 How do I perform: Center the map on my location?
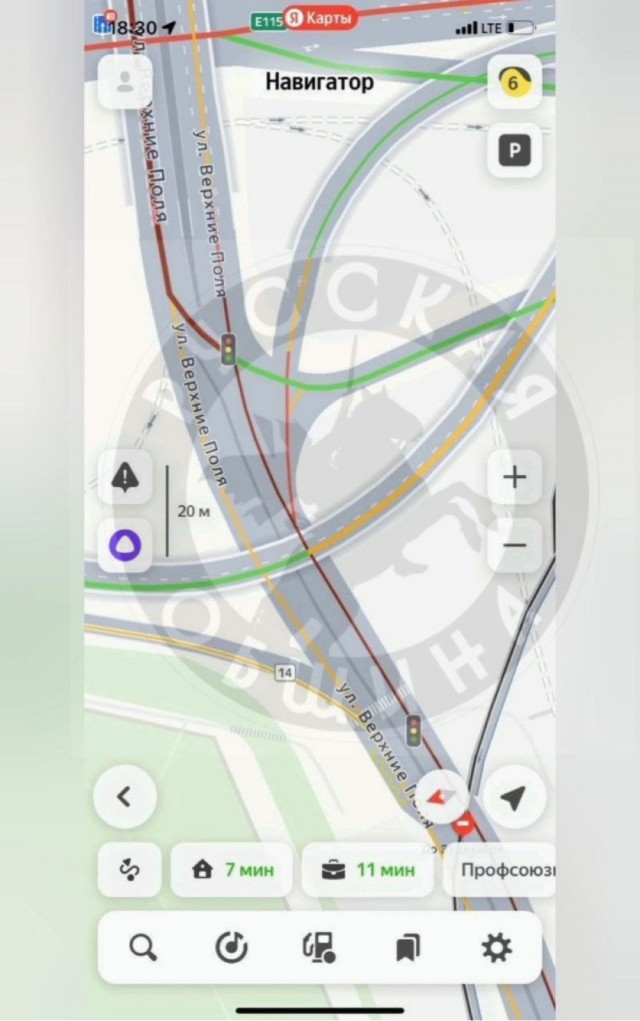tap(514, 797)
